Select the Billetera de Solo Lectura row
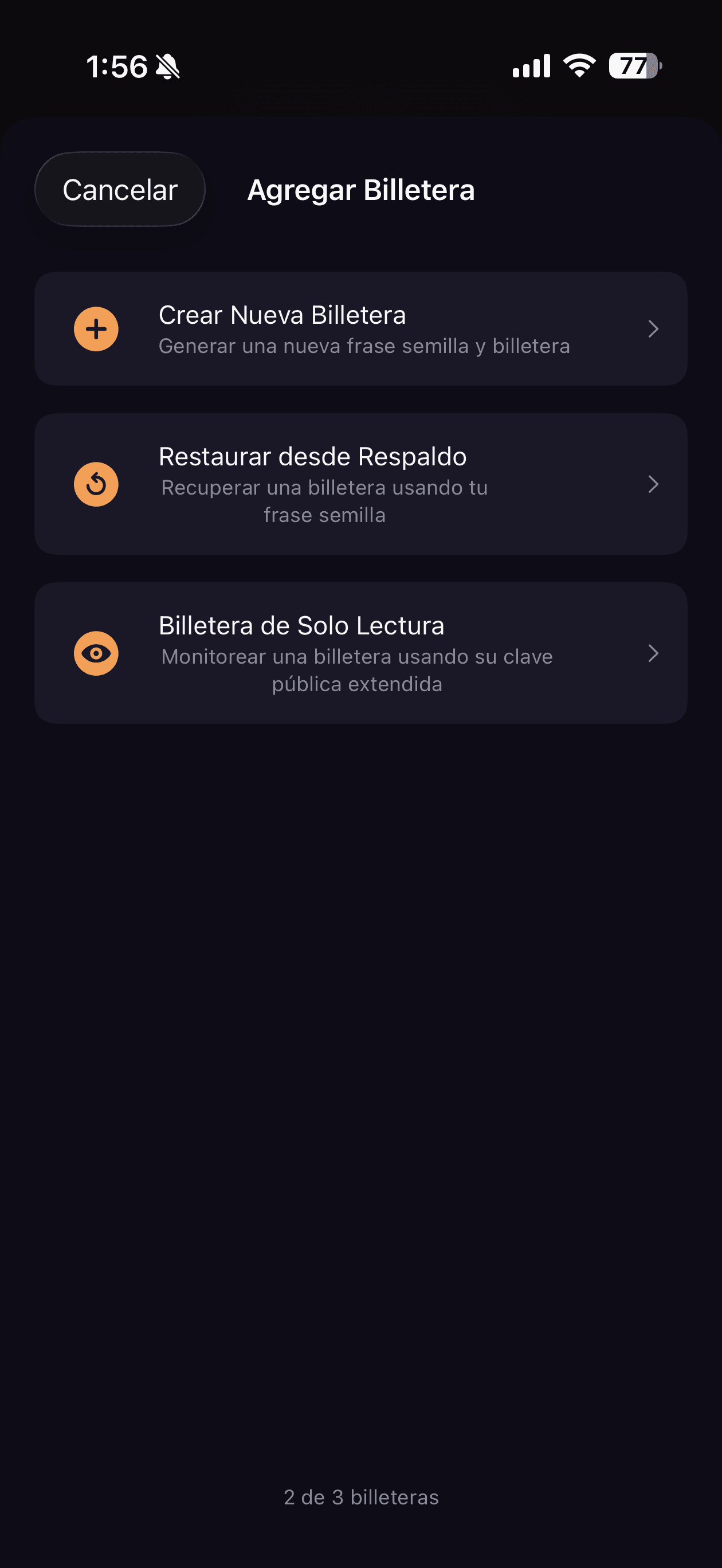722x1568 pixels. pyautogui.click(x=361, y=654)
